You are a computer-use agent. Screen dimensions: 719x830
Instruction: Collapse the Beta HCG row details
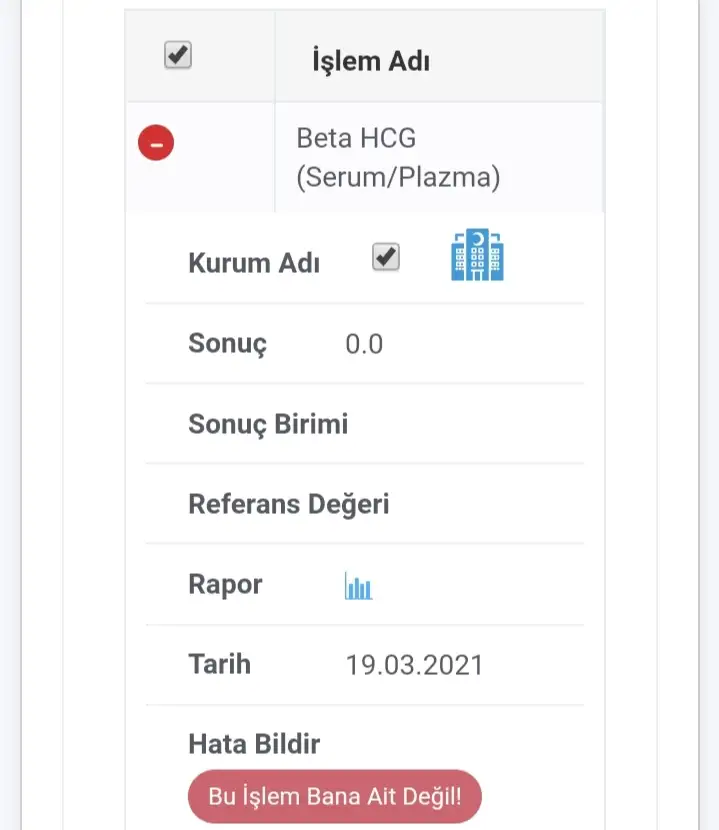click(x=156, y=143)
